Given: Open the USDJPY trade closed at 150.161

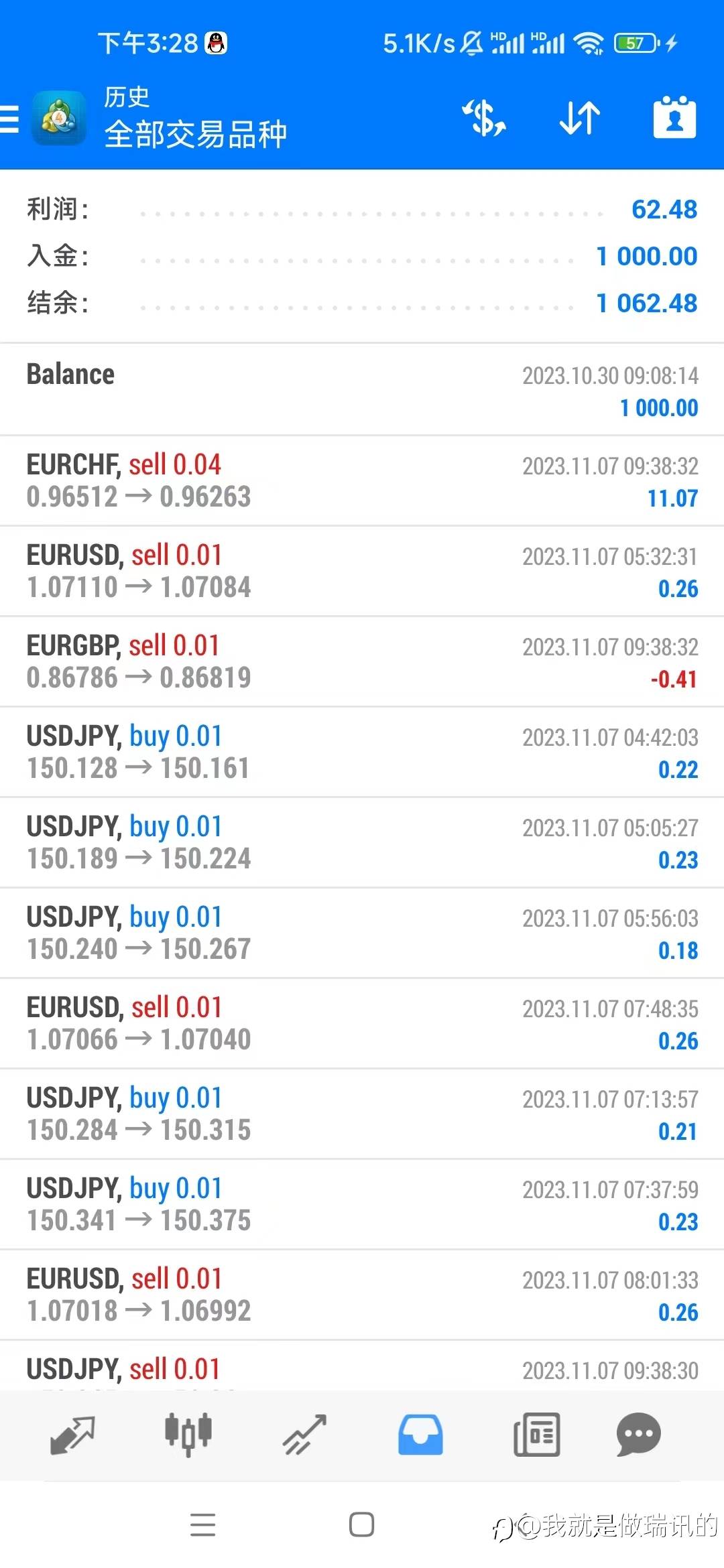Looking at the screenshot, I should 362,753.
